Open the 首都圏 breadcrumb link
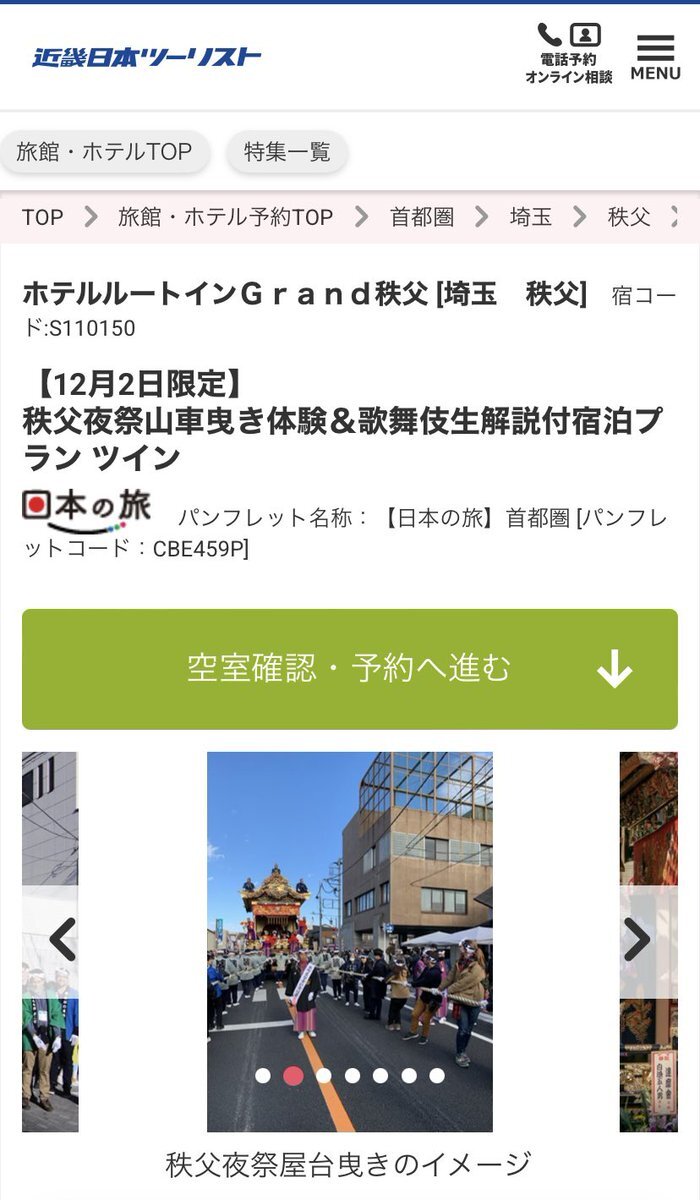 [422, 217]
